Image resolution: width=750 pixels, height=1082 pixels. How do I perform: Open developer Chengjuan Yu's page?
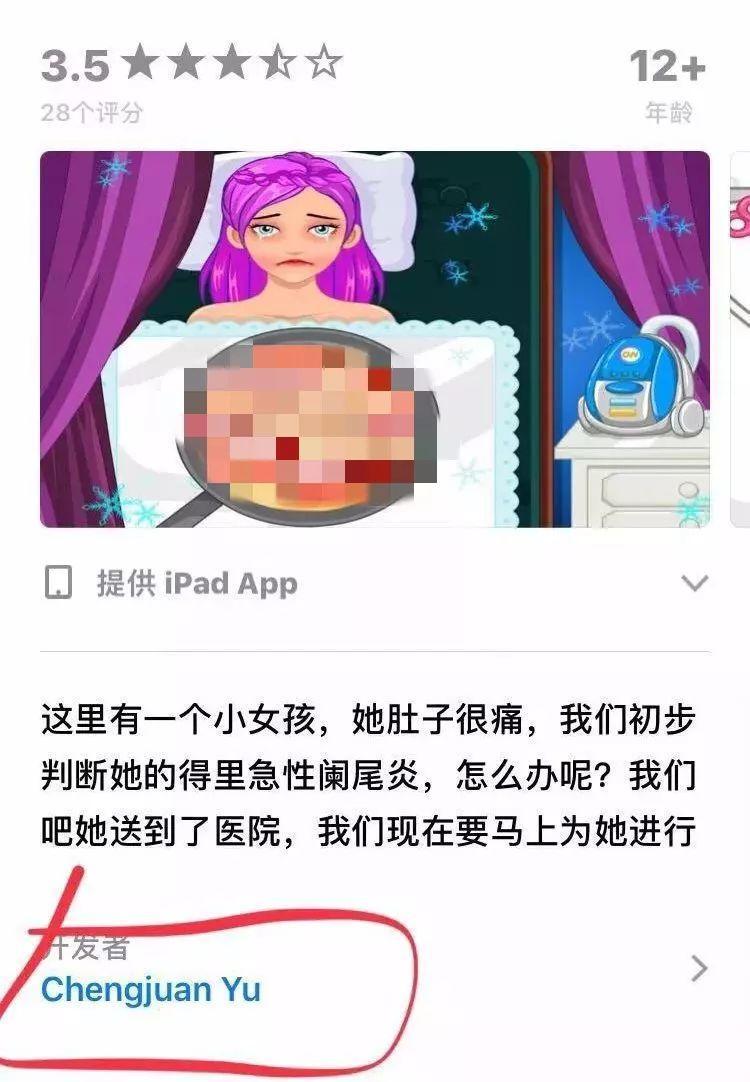click(151, 989)
